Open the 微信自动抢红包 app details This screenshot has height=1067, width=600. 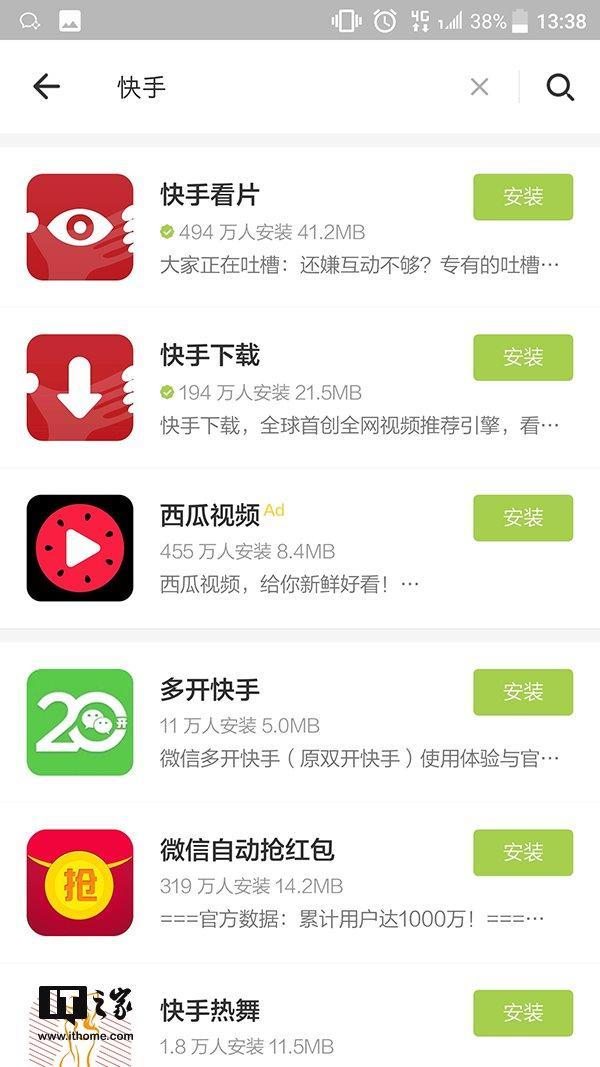[300, 884]
